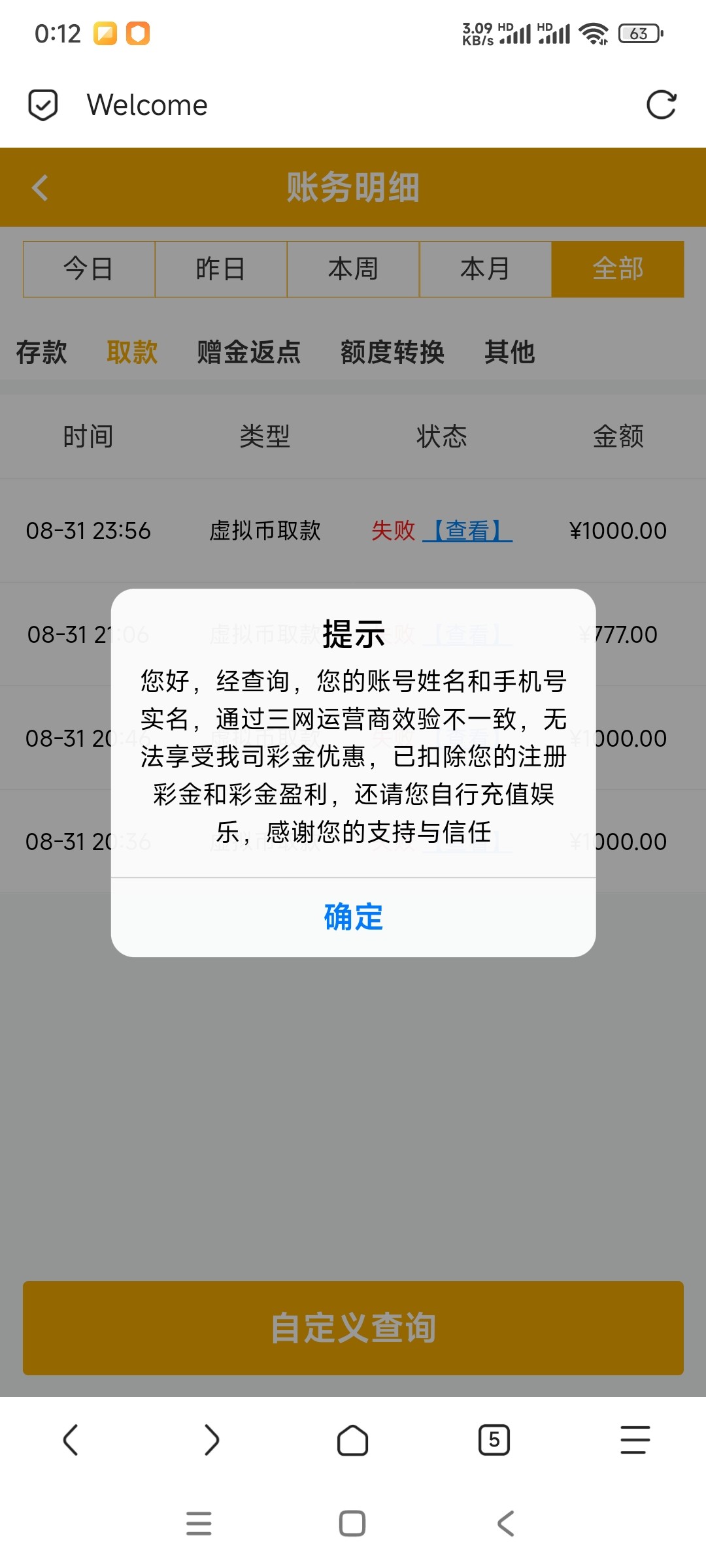Switch to 本周 time filter

pyautogui.click(x=353, y=269)
